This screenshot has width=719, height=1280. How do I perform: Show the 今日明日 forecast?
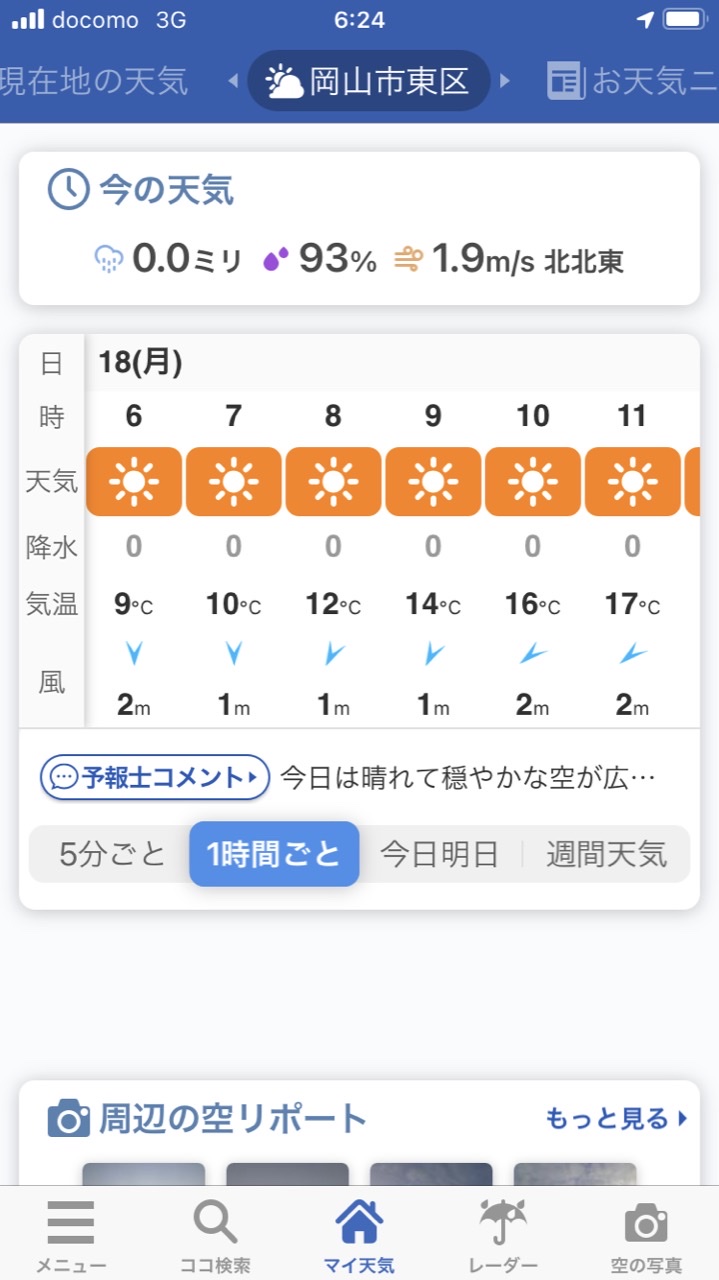[x=439, y=855]
